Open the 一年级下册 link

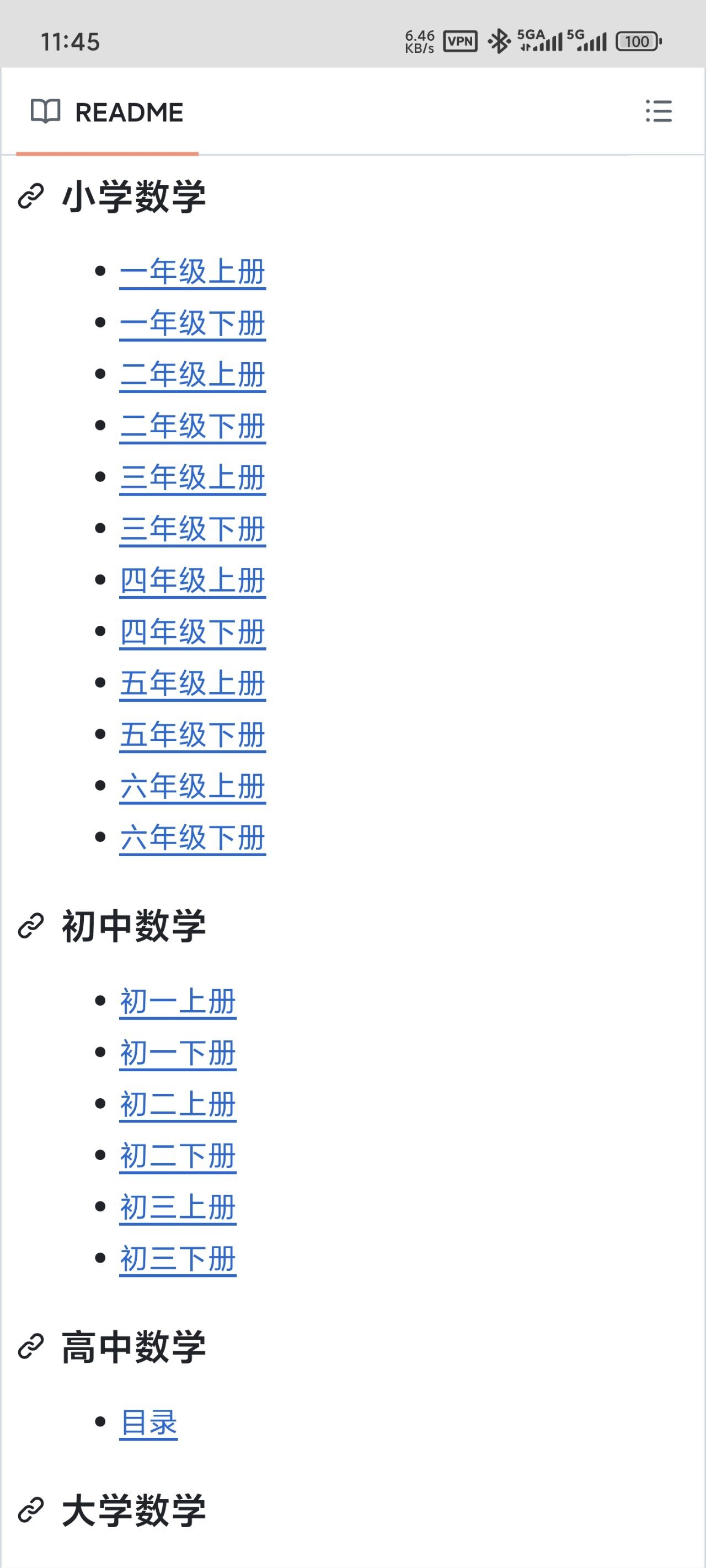pyautogui.click(x=192, y=324)
